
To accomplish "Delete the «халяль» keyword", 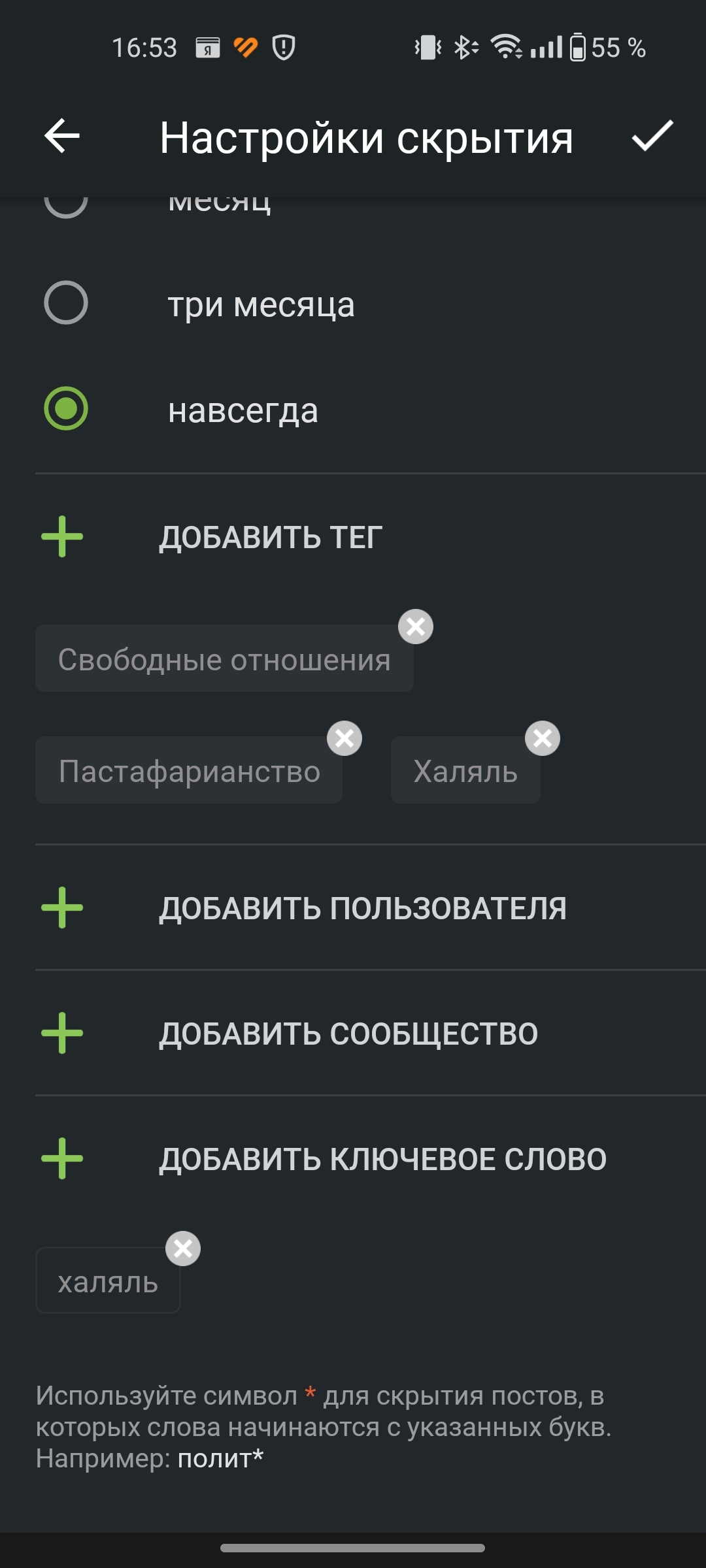I will click(x=183, y=1249).
